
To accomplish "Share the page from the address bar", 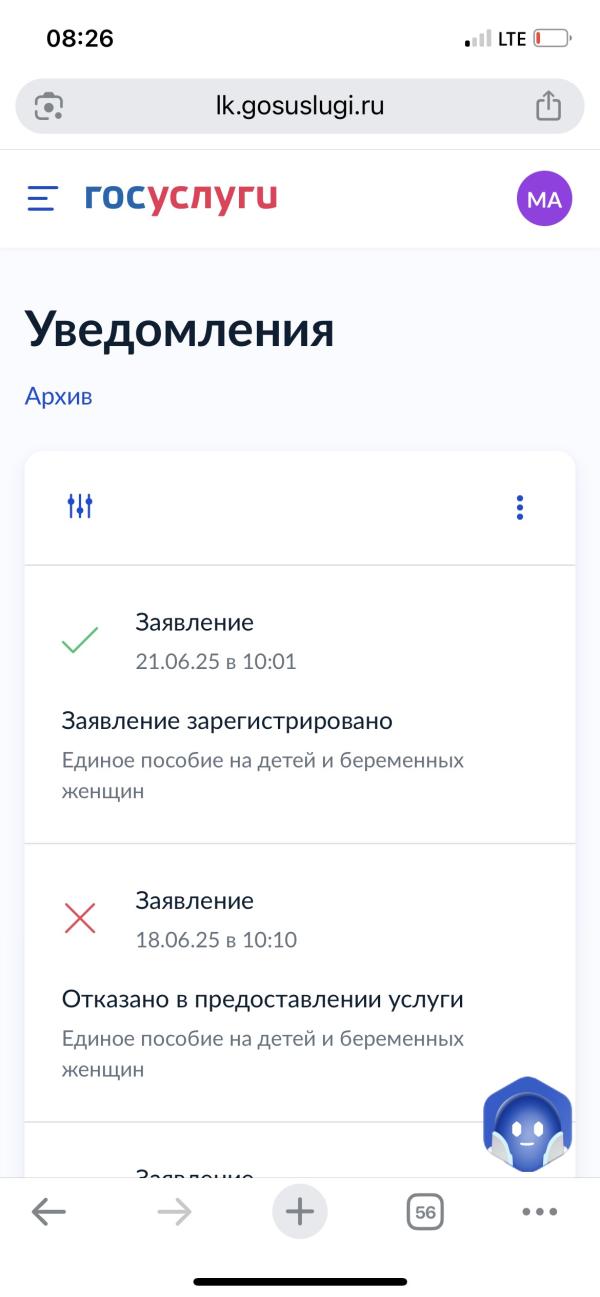I will tap(548, 106).
